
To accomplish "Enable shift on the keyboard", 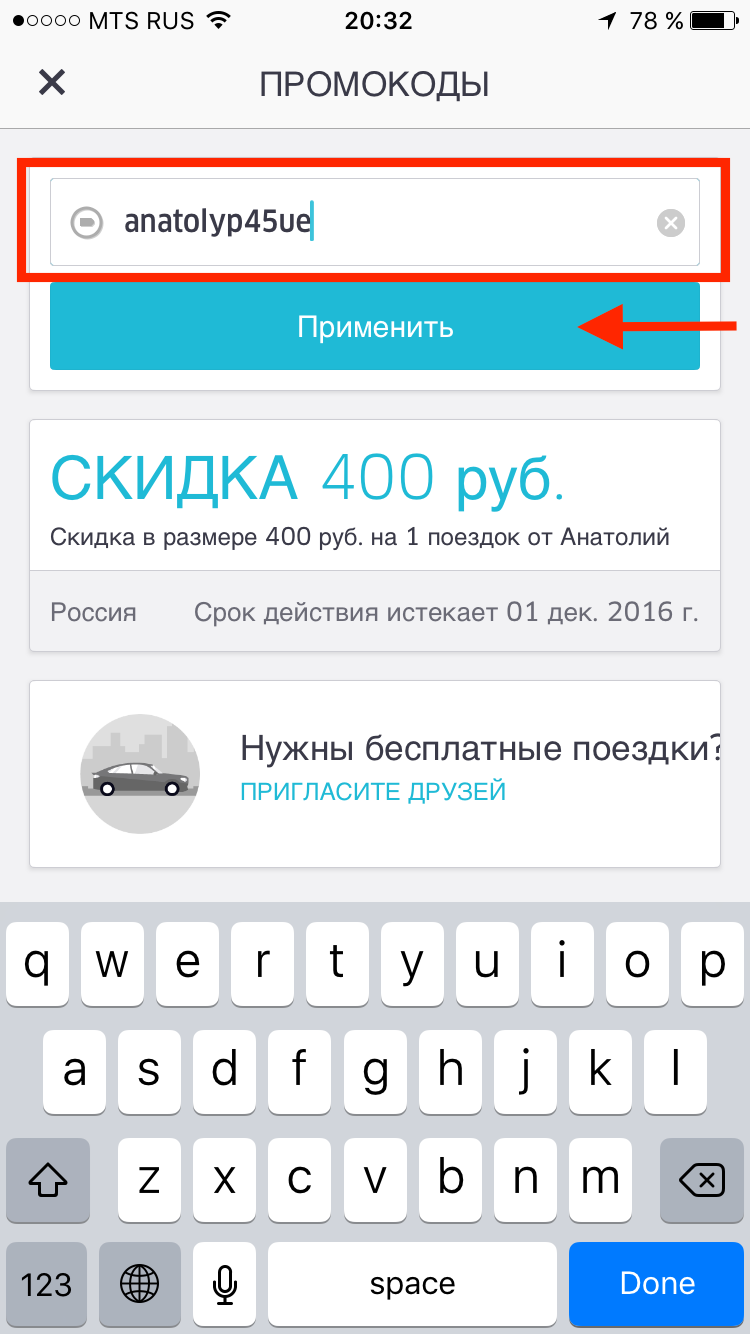I will (46, 1180).
